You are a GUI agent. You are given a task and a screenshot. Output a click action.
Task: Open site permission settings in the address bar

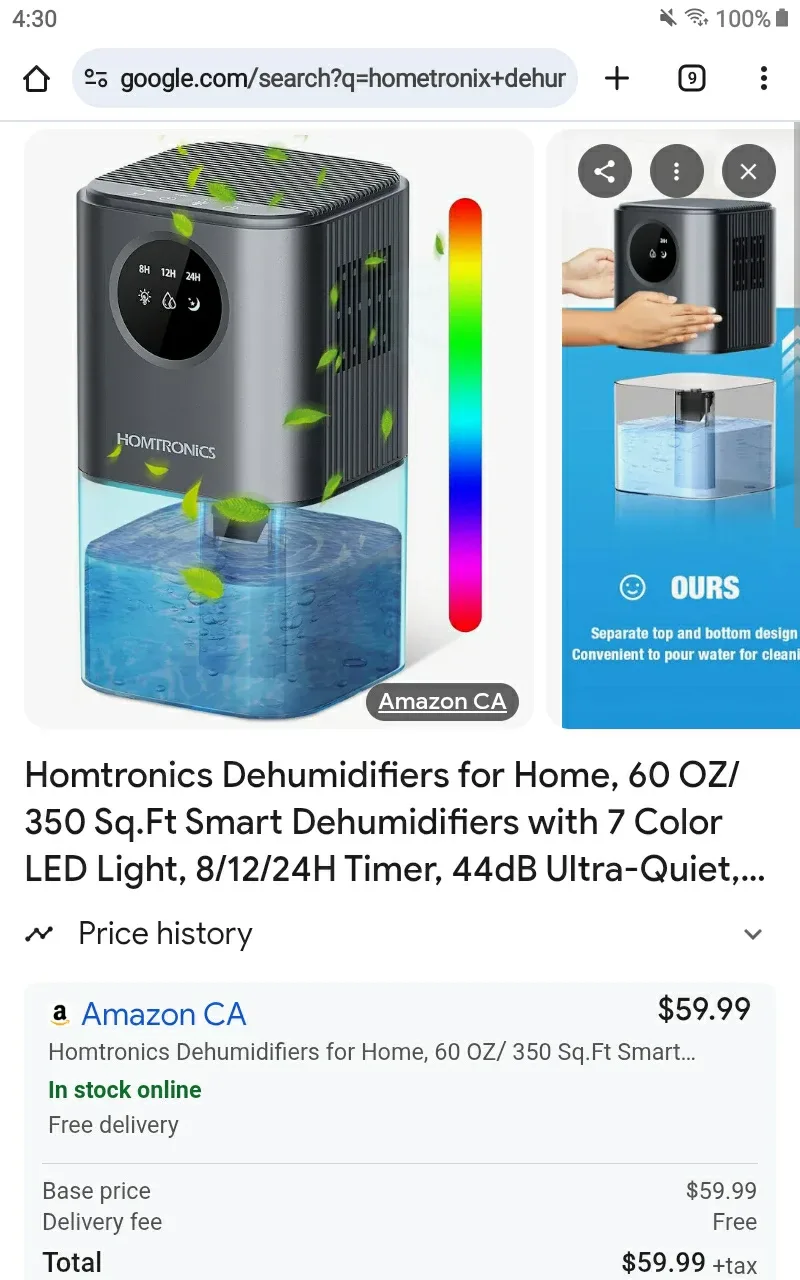97,78
